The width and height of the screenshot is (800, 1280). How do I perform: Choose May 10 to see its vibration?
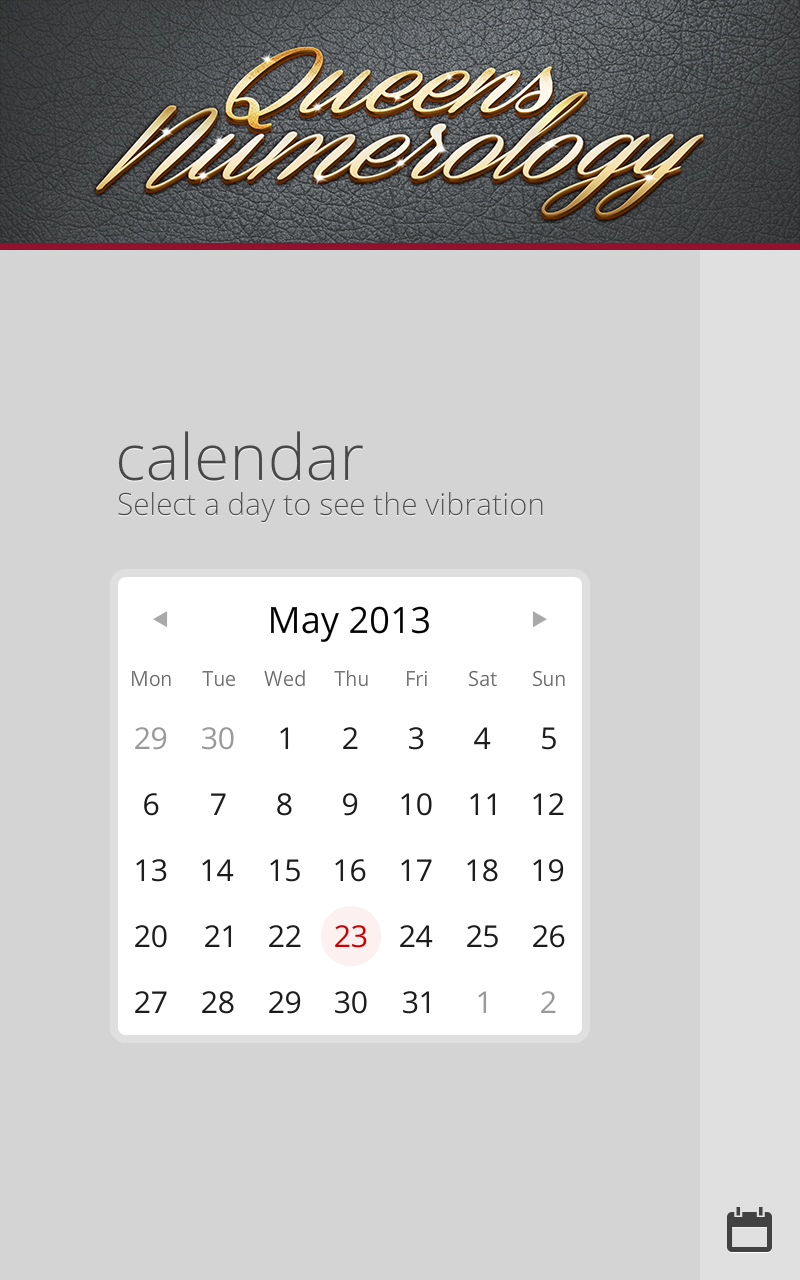point(416,805)
